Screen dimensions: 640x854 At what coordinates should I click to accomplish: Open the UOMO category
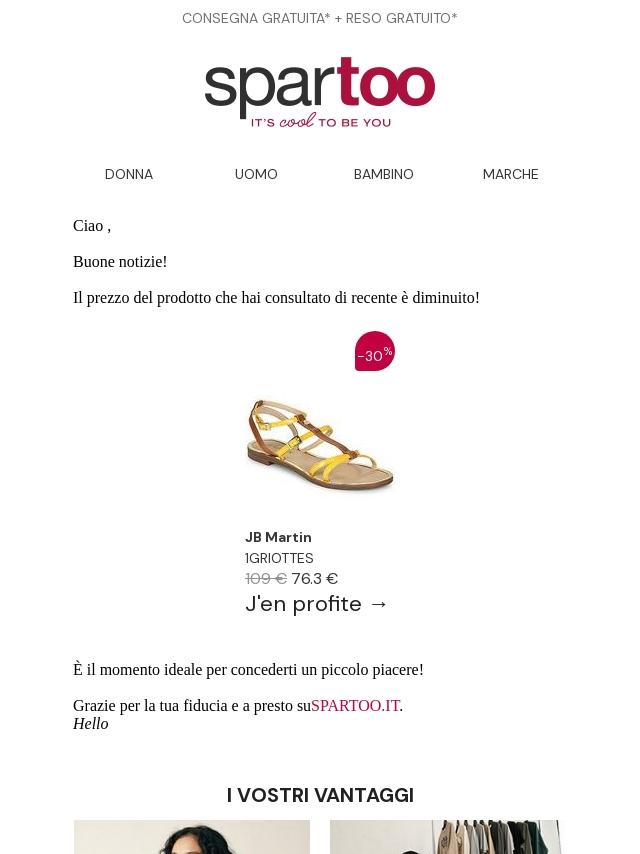click(256, 174)
